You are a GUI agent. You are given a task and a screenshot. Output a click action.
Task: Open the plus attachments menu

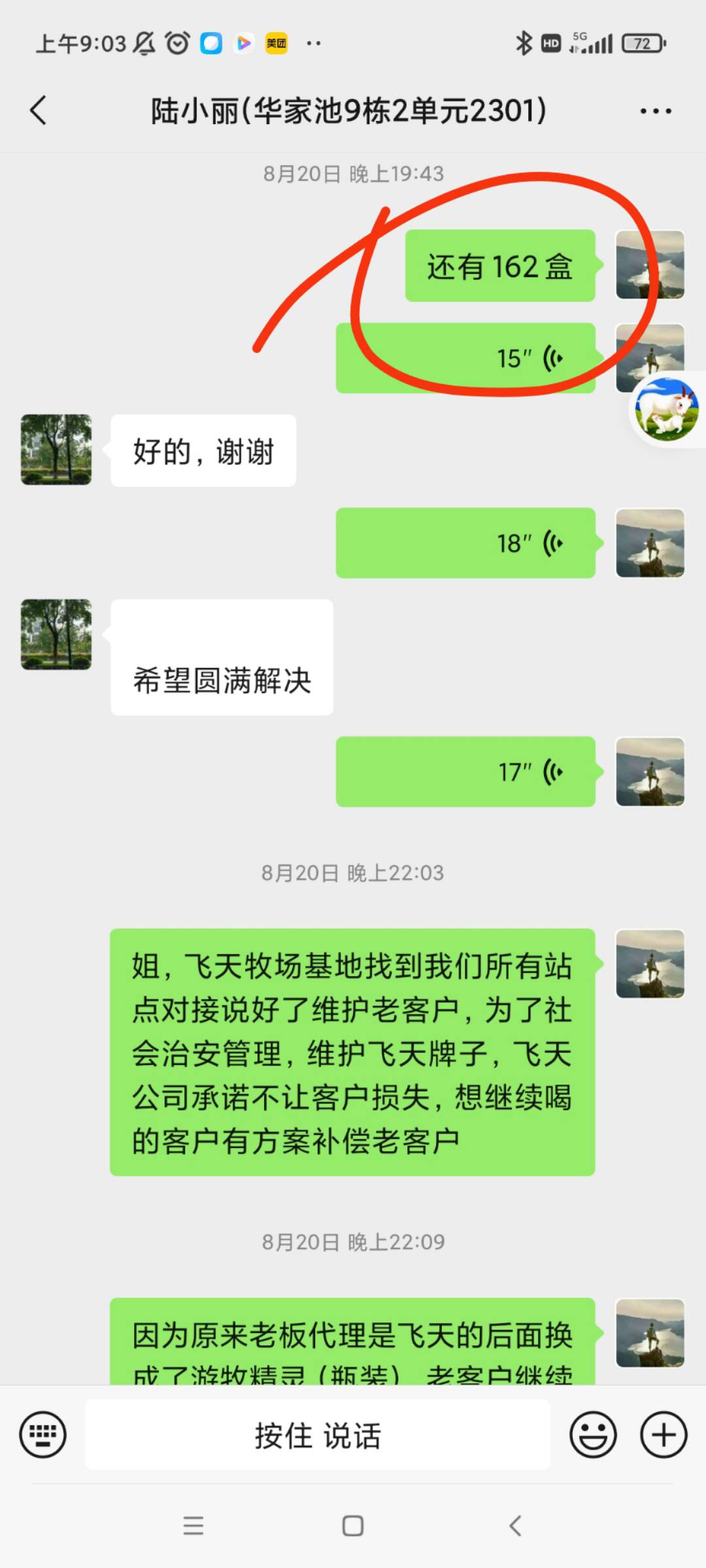click(x=664, y=1435)
